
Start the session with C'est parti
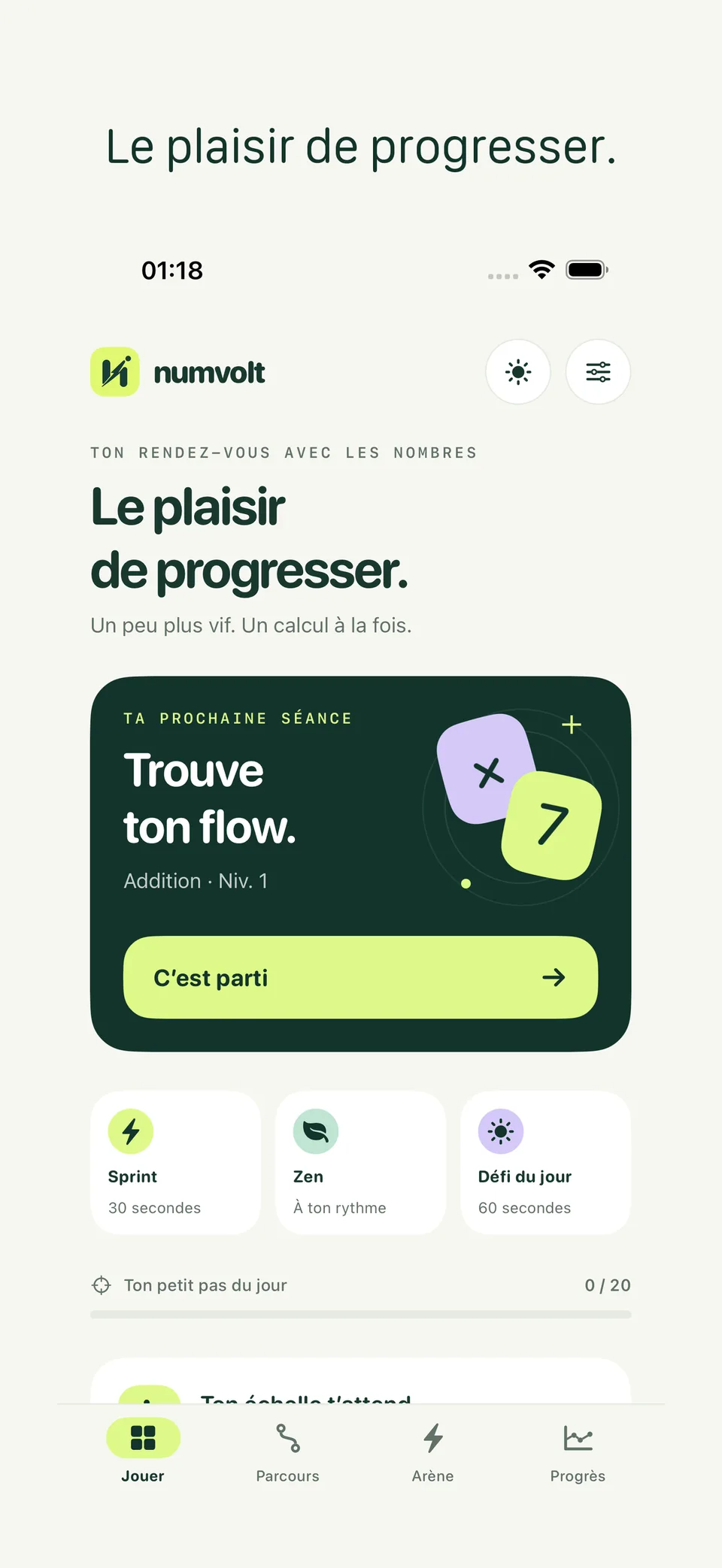[x=360, y=977]
